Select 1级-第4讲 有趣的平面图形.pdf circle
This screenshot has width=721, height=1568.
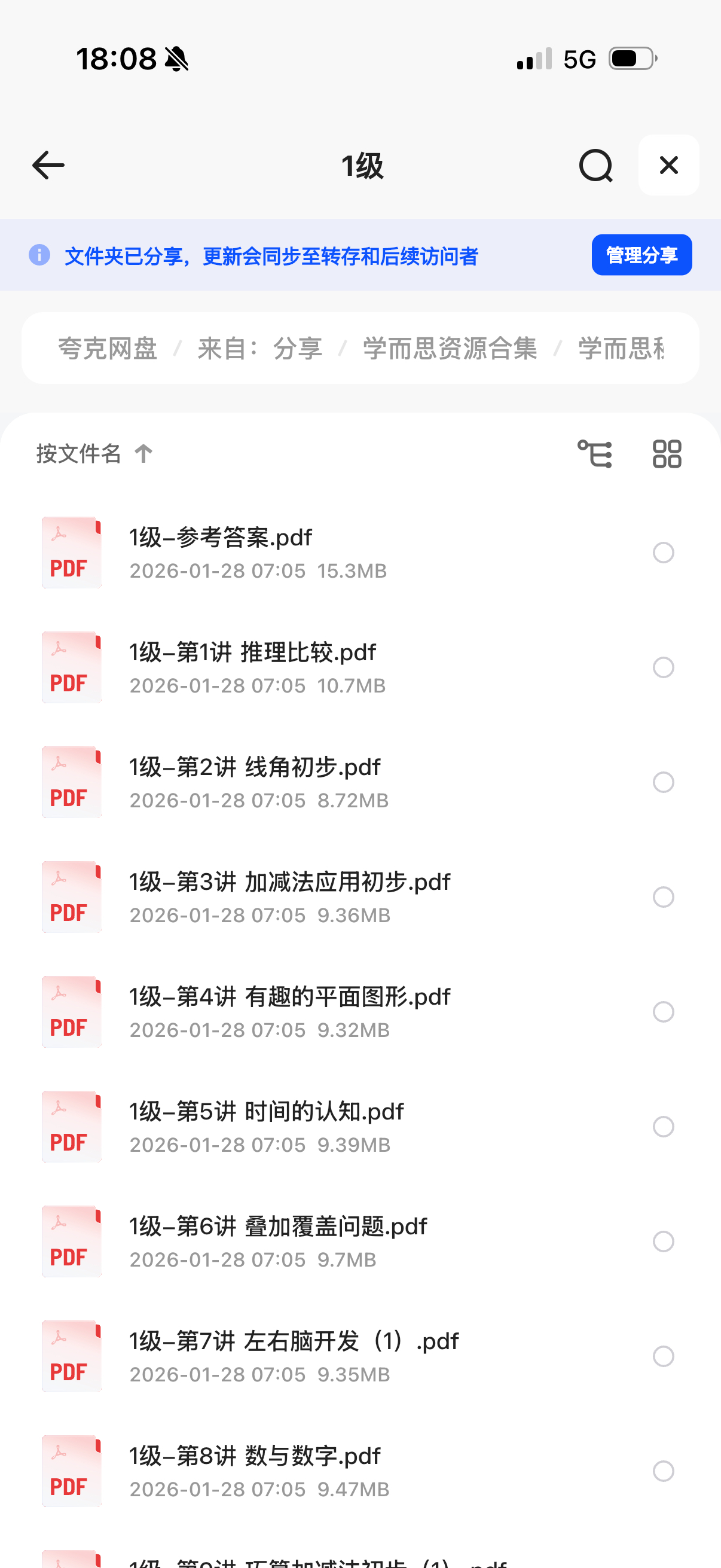pyautogui.click(x=663, y=1012)
